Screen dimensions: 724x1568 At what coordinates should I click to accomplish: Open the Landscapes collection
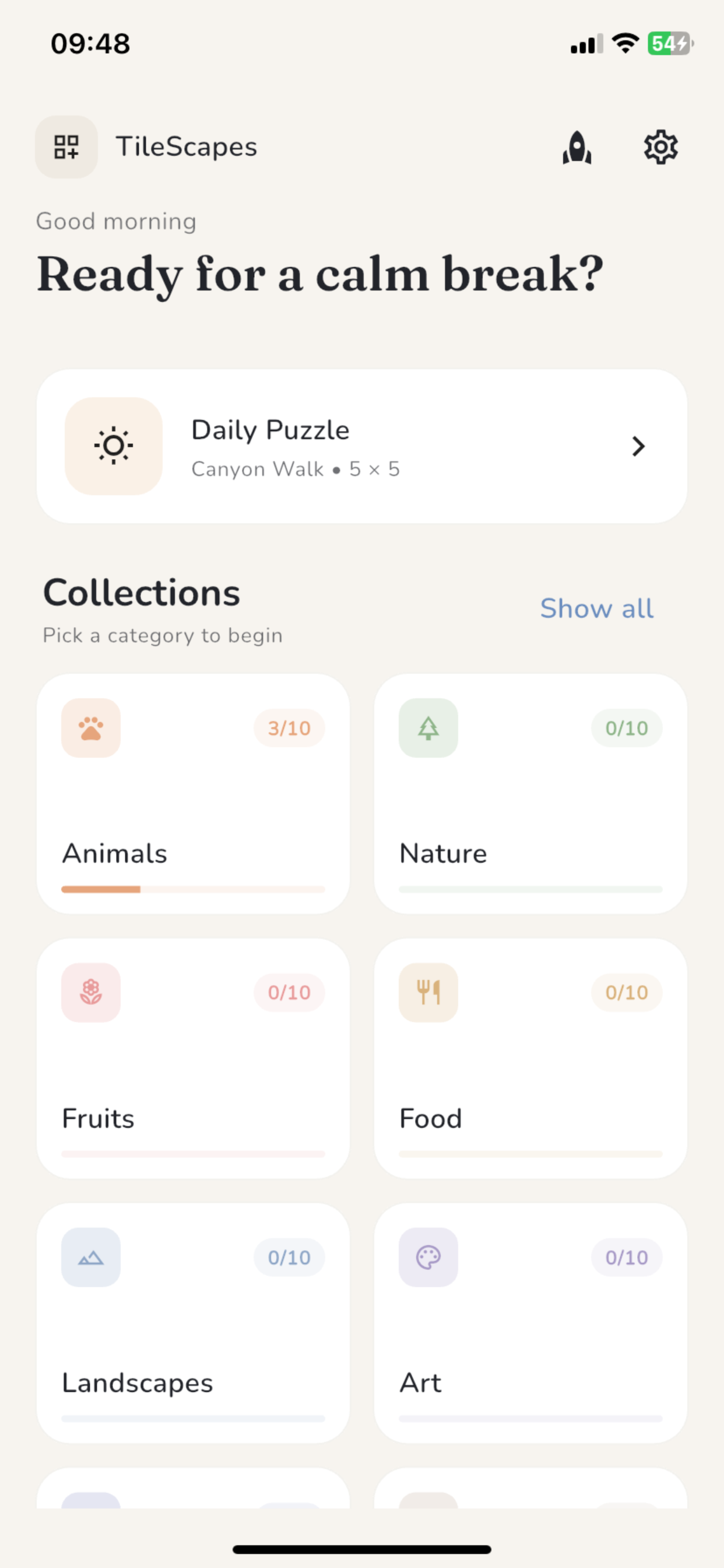coord(193,1324)
